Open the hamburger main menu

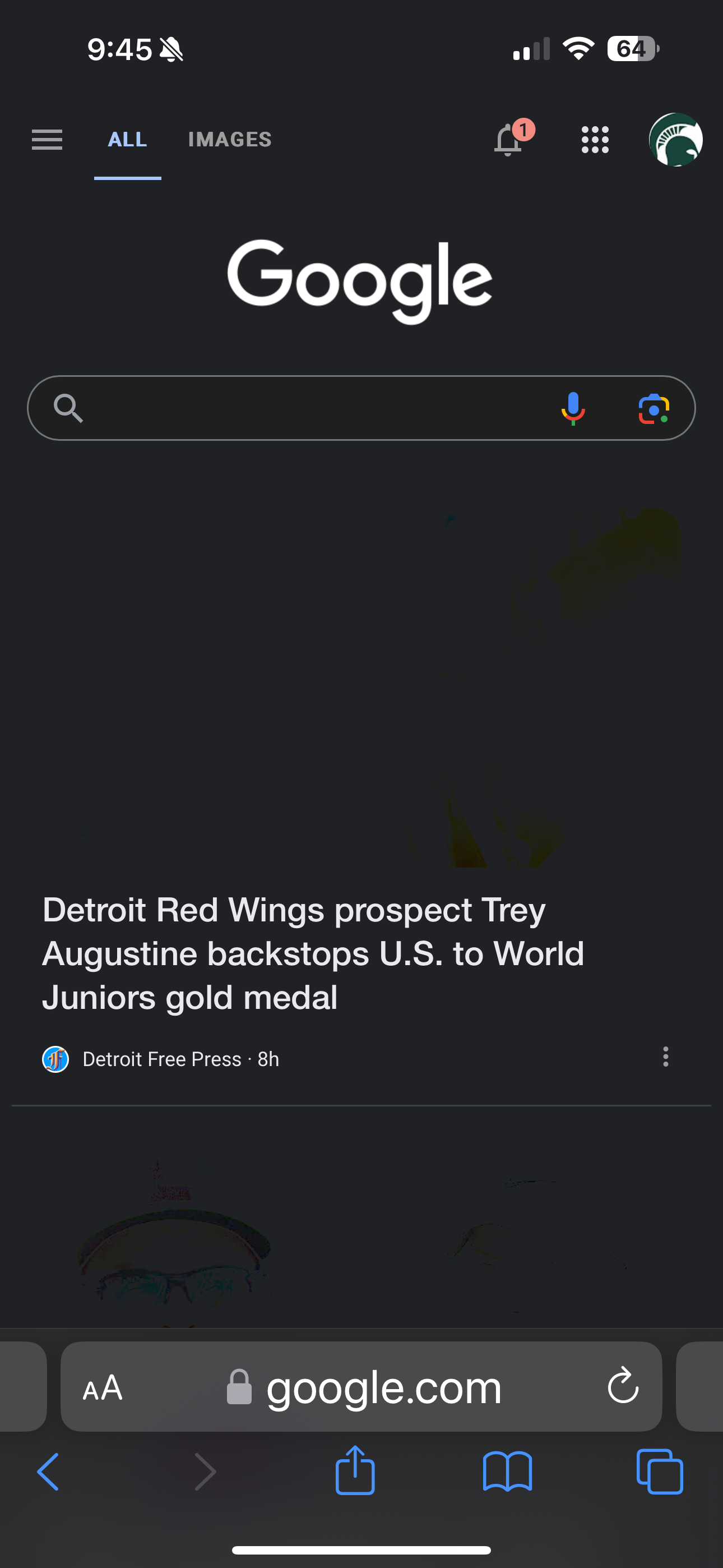coord(47,140)
